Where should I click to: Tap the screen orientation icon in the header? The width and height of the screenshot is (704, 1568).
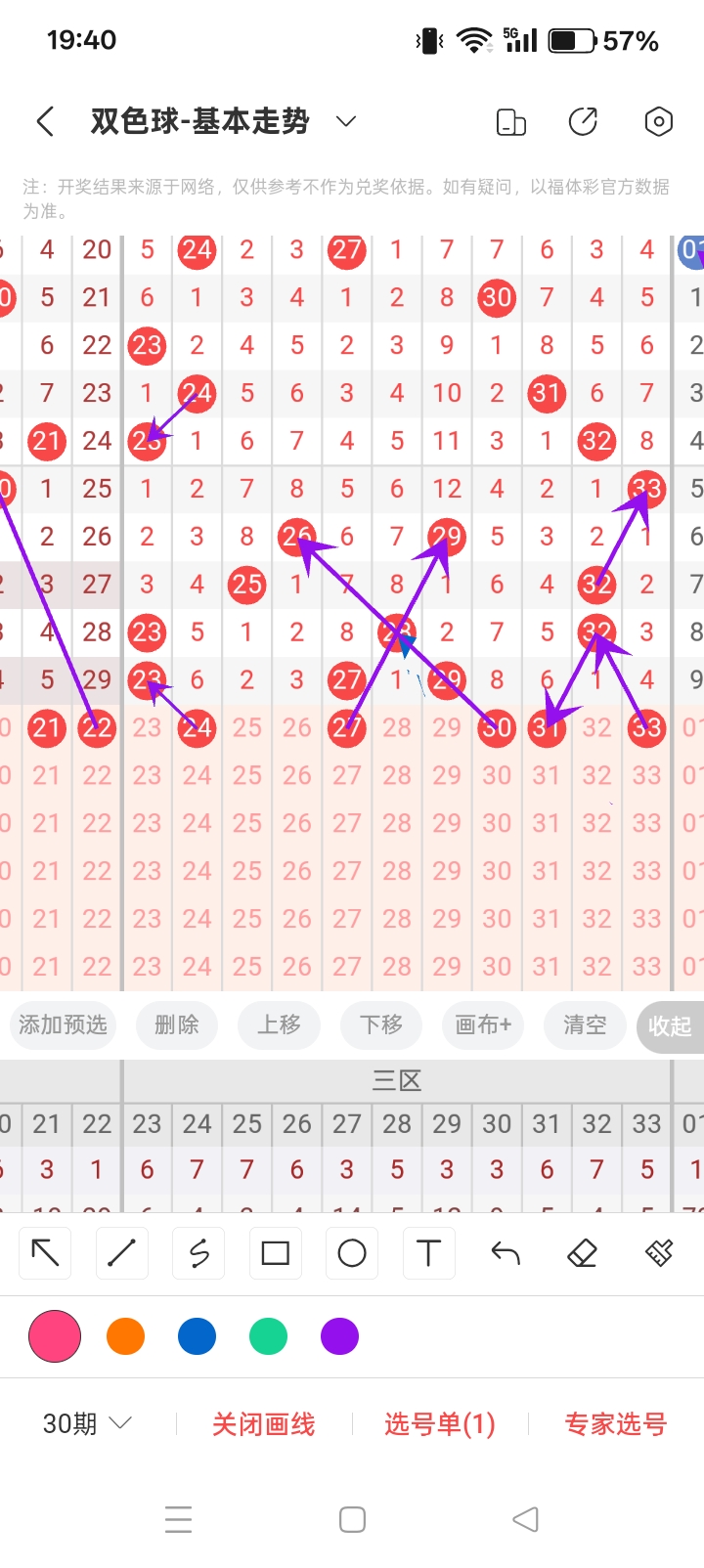coord(510,121)
